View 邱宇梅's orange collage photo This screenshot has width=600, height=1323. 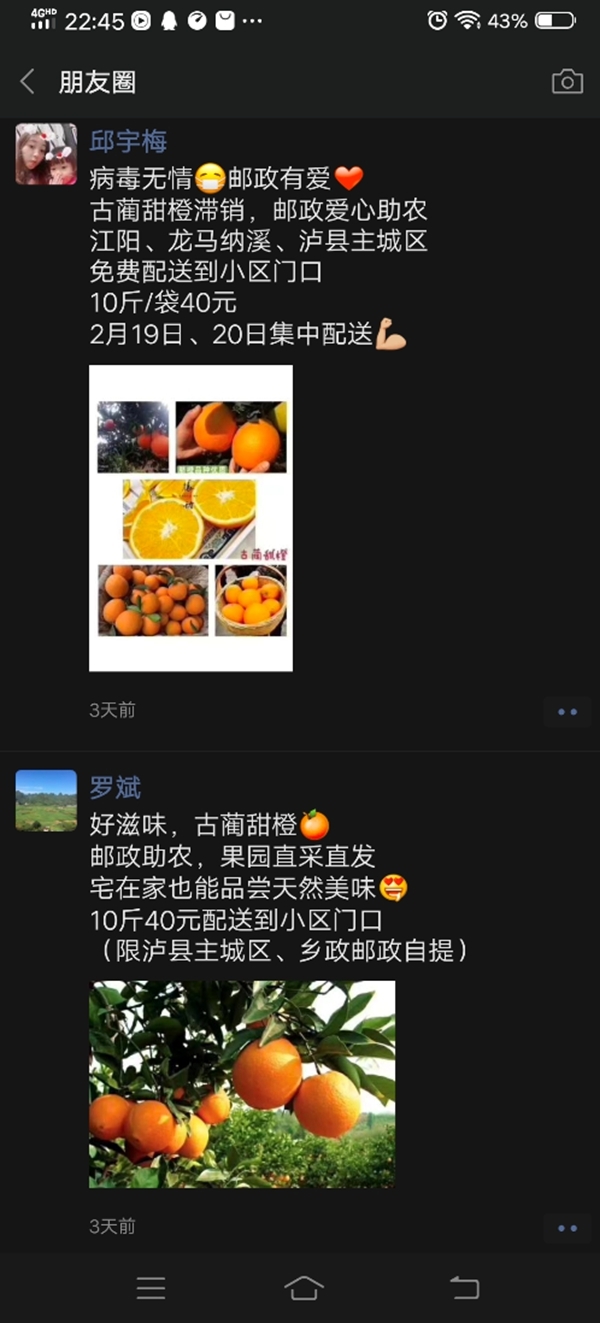[191, 518]
